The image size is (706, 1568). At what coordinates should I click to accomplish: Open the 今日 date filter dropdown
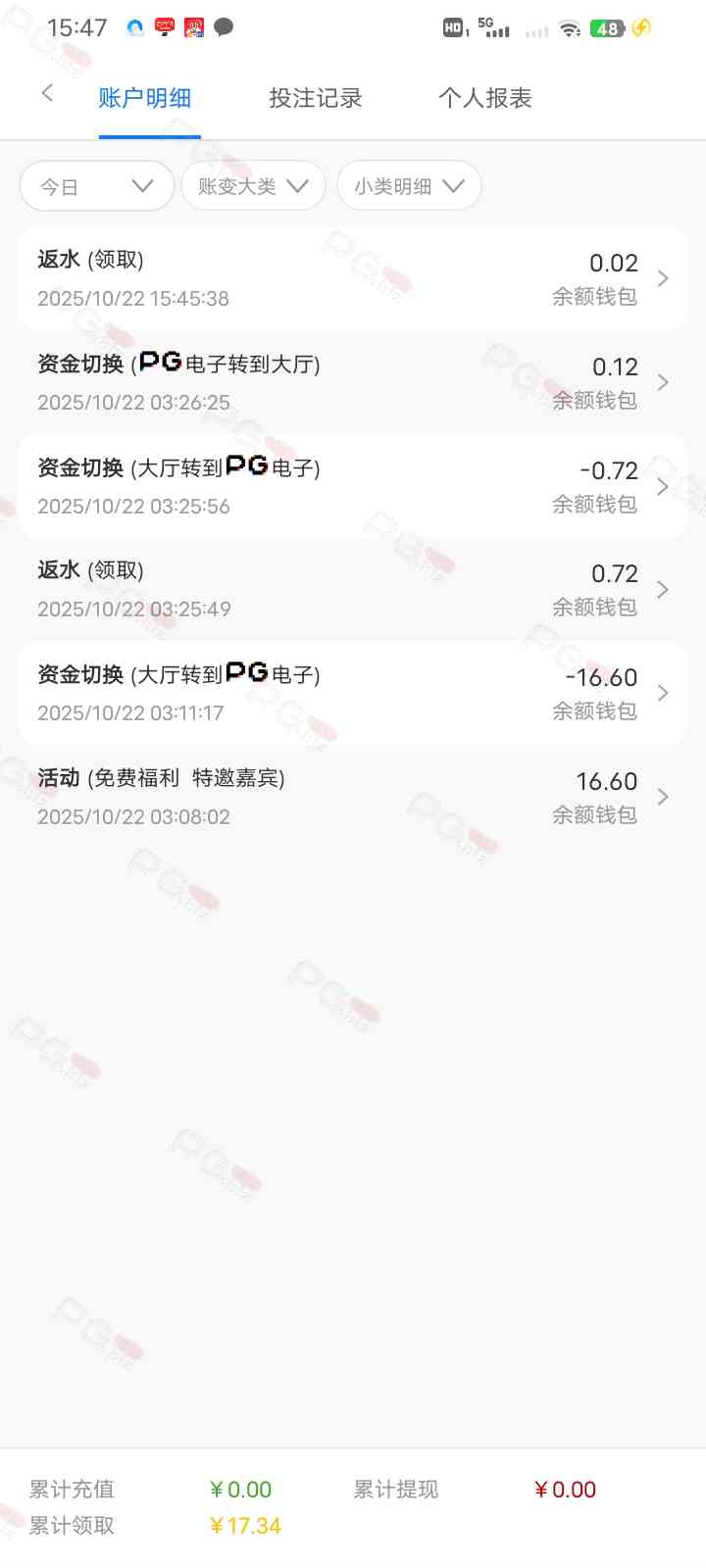click(x=96, y=186)
